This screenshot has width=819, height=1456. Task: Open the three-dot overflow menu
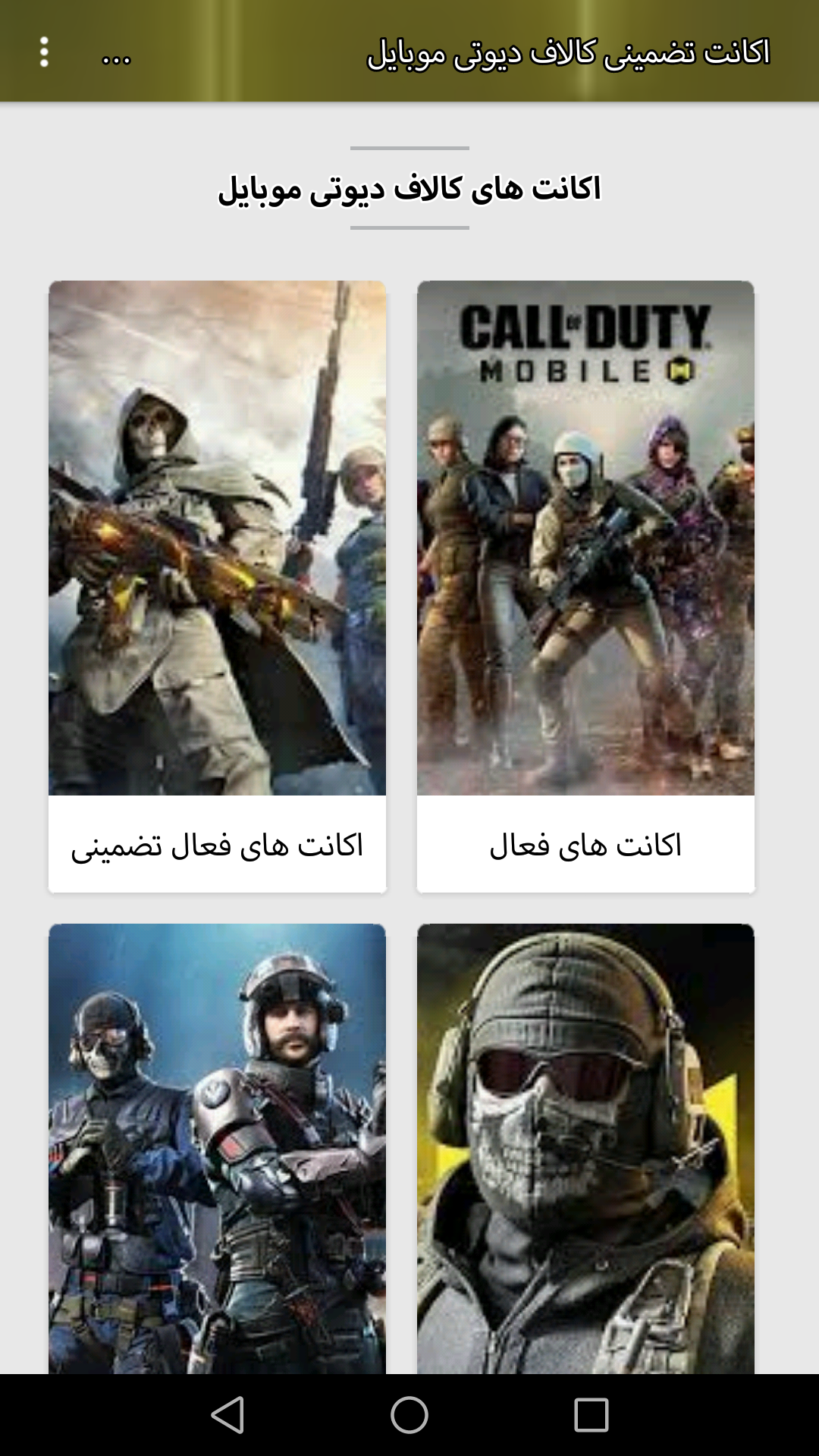44,52
